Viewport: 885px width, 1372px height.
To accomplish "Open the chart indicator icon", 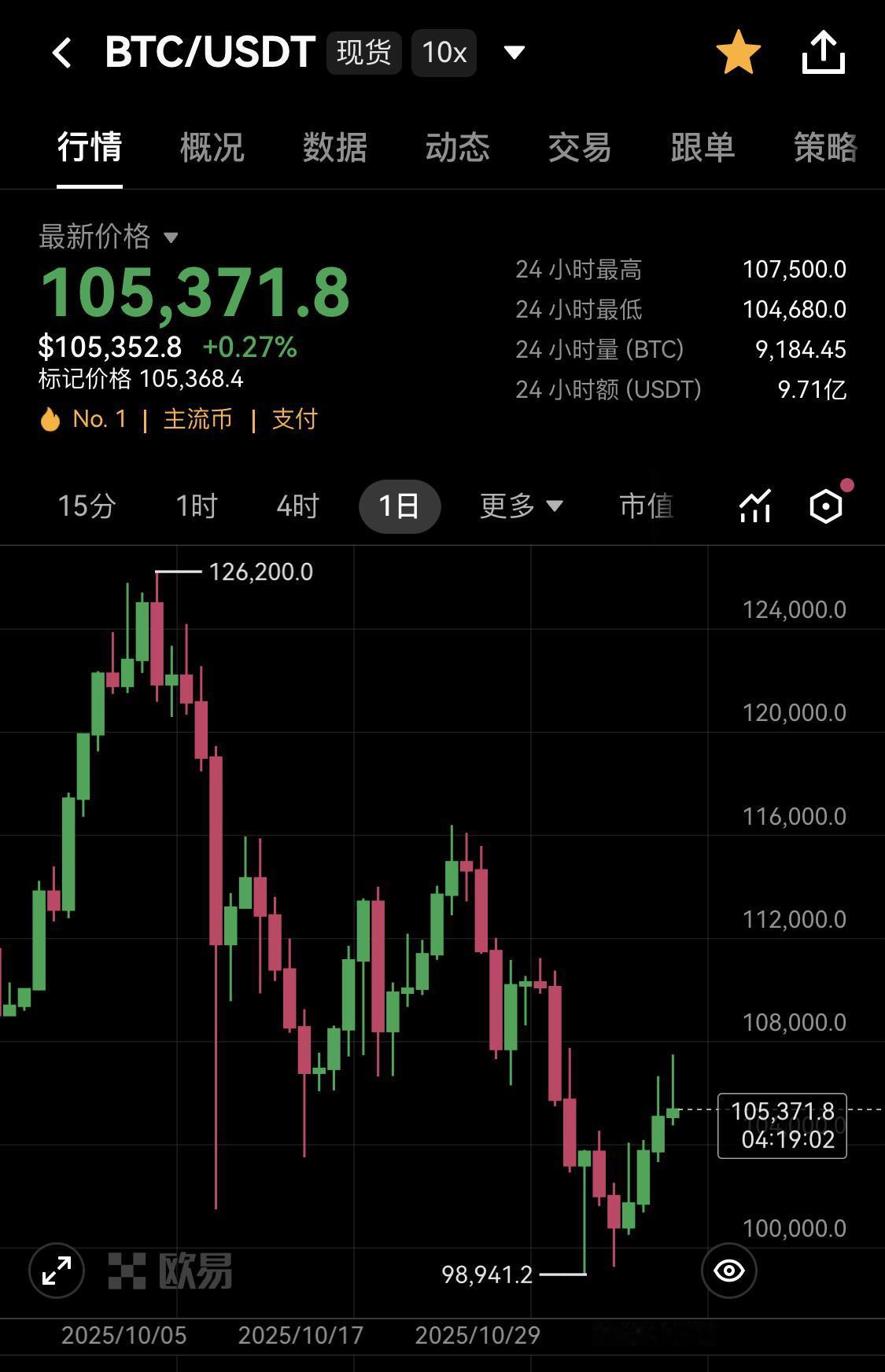I will 753,506.
